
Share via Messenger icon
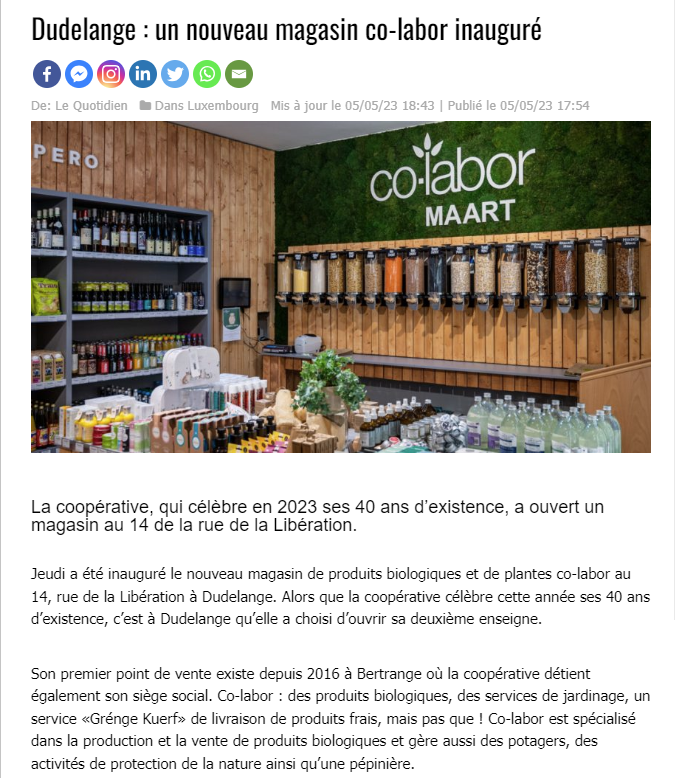pyautogui.click(x=79, y=74)
